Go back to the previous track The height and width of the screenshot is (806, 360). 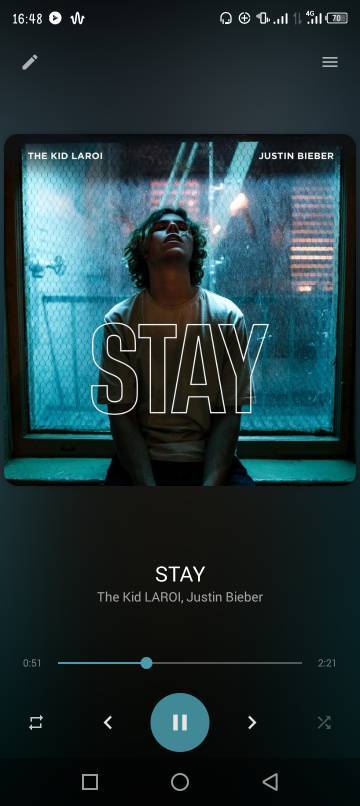pos(107,723)
